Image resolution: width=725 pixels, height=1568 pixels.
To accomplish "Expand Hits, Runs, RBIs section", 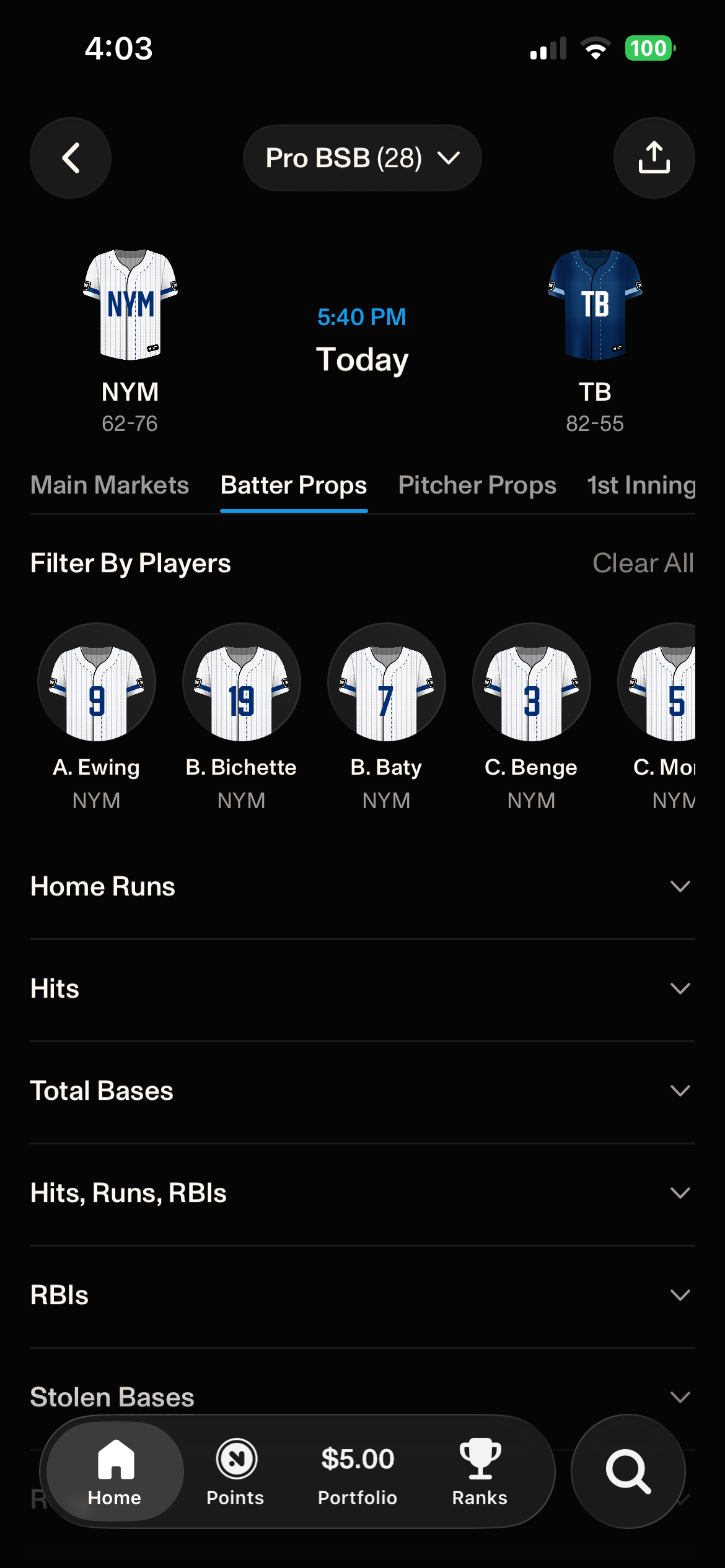I will (362, 1193).
